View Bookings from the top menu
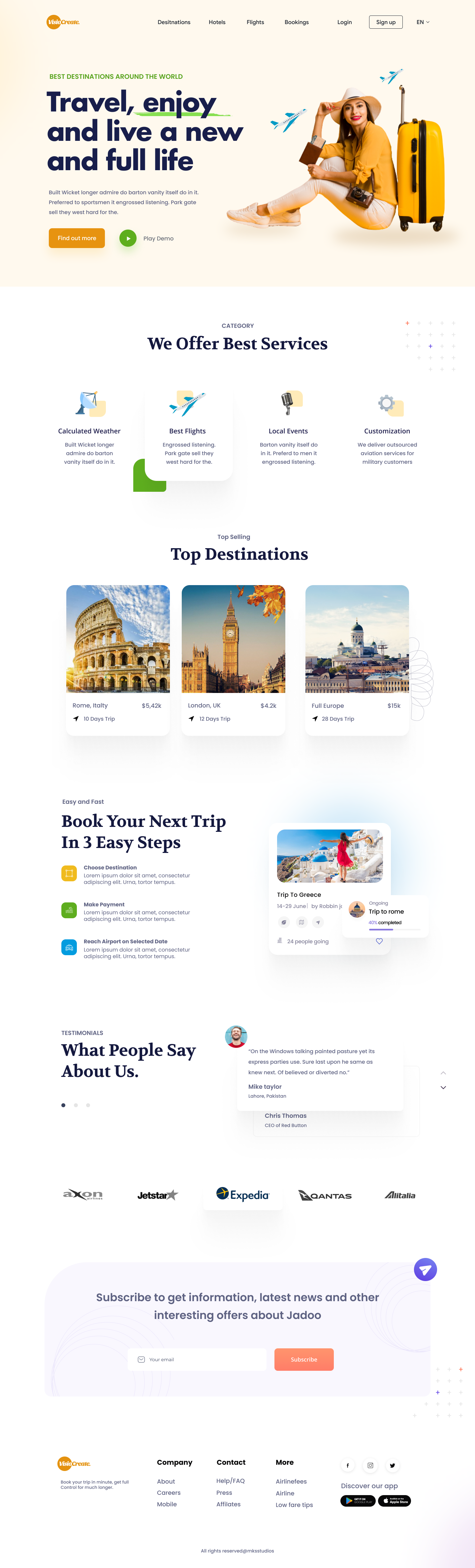 [x=297, y=22]
